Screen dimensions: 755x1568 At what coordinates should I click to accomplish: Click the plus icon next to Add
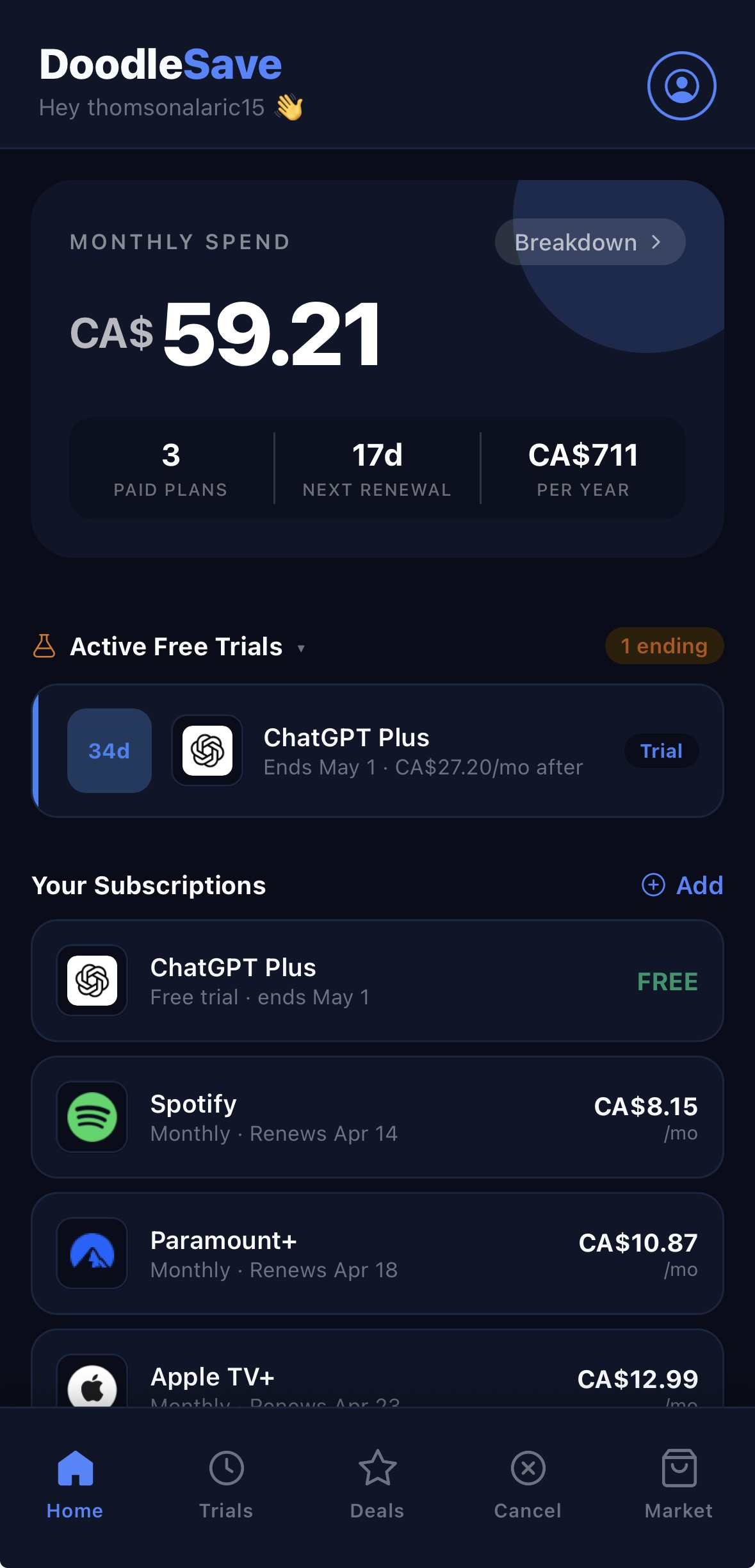coord(653,885)
